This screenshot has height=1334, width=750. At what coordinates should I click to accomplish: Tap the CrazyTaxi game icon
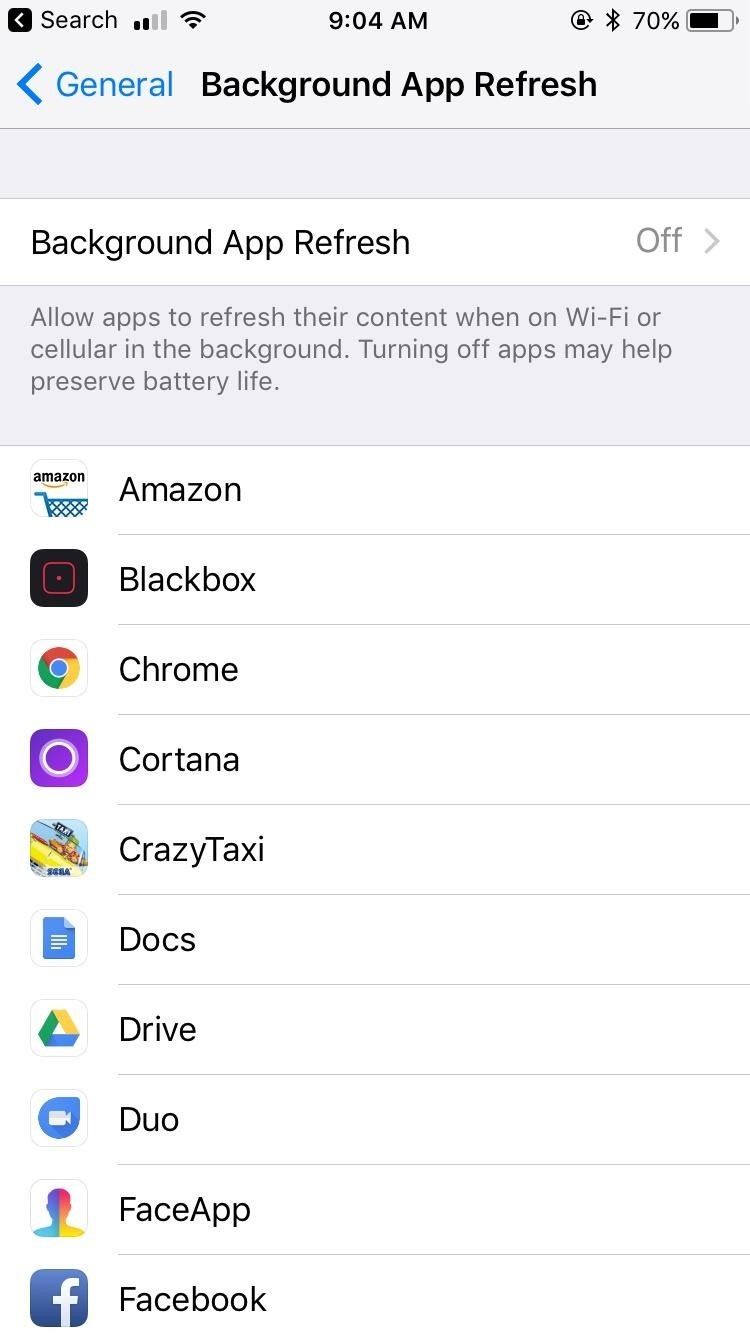pyautogui.click(x=58, y=848)
